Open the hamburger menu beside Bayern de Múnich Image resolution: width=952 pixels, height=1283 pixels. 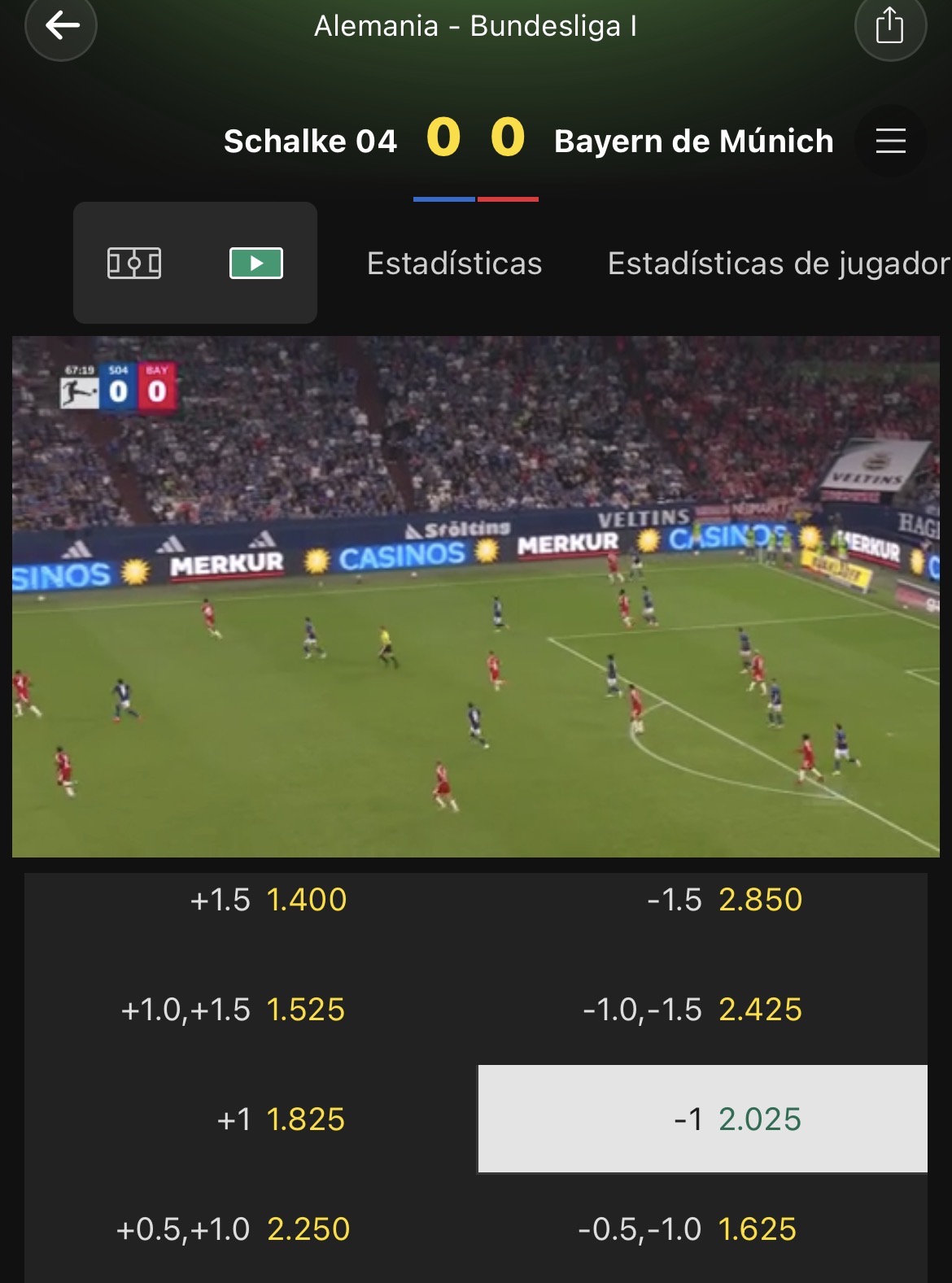[890, 141]
